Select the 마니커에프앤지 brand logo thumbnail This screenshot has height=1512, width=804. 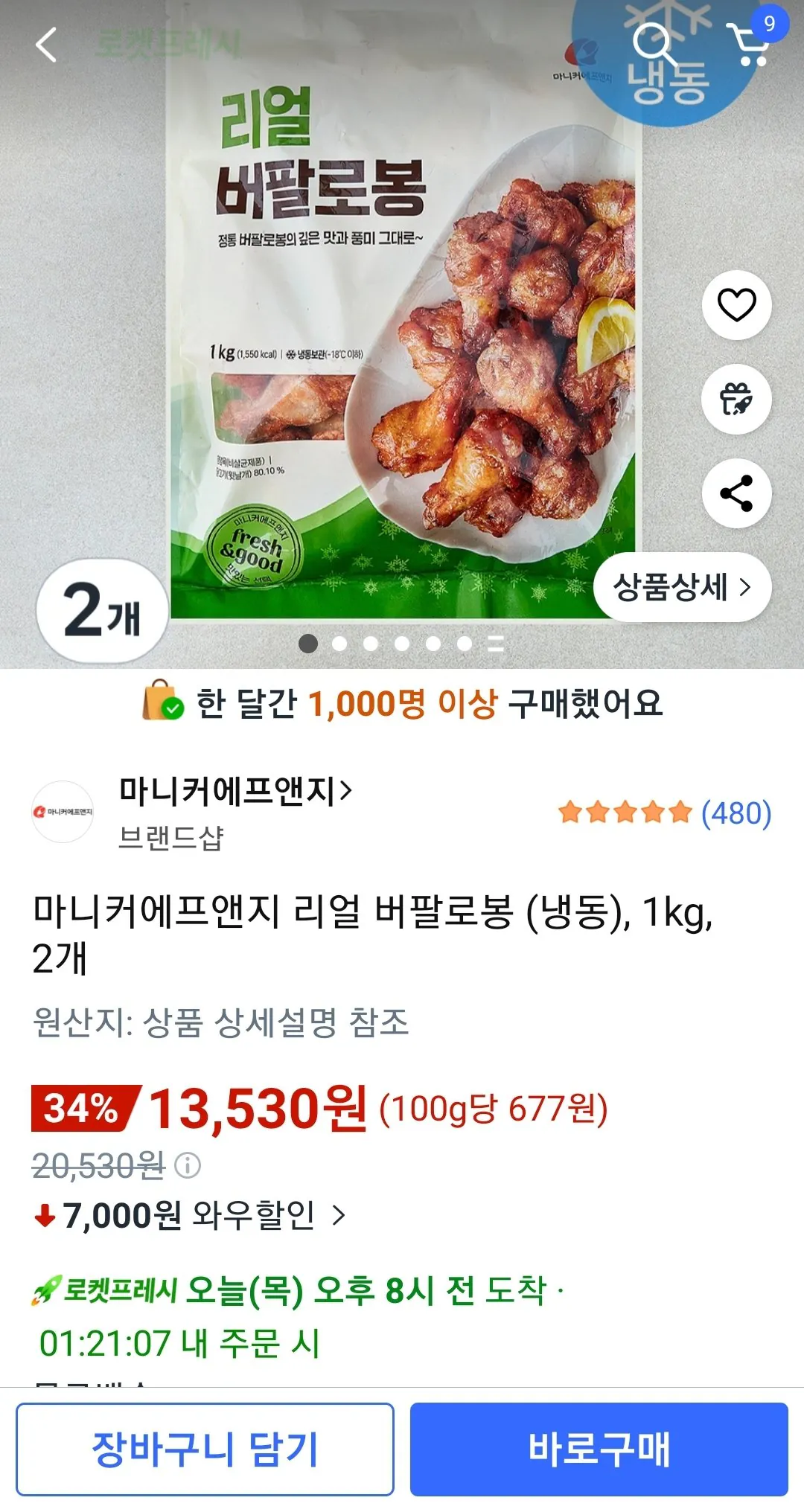64,811
